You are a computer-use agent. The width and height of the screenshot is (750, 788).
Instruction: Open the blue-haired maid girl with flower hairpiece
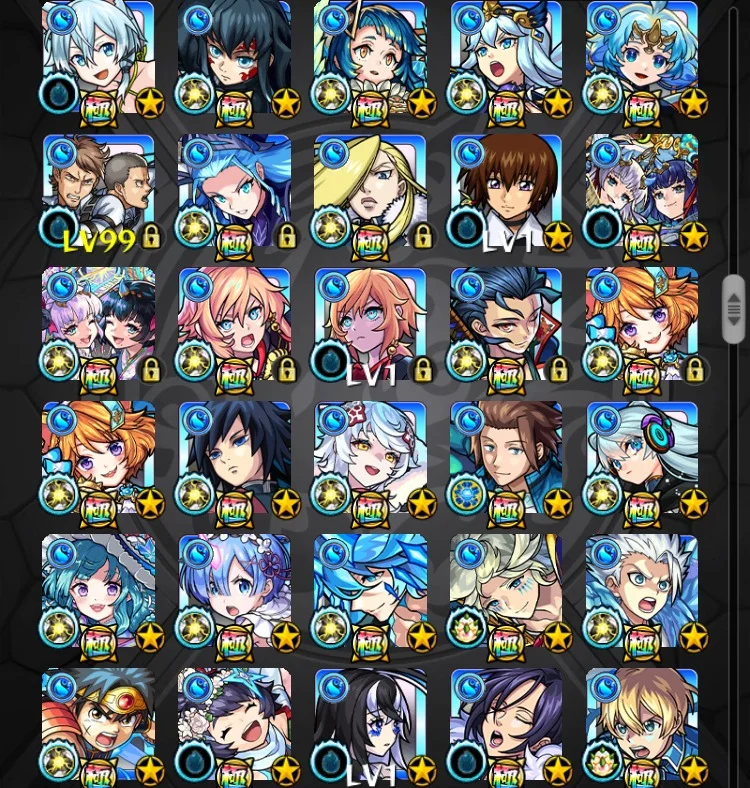click(x=234, y=590)
